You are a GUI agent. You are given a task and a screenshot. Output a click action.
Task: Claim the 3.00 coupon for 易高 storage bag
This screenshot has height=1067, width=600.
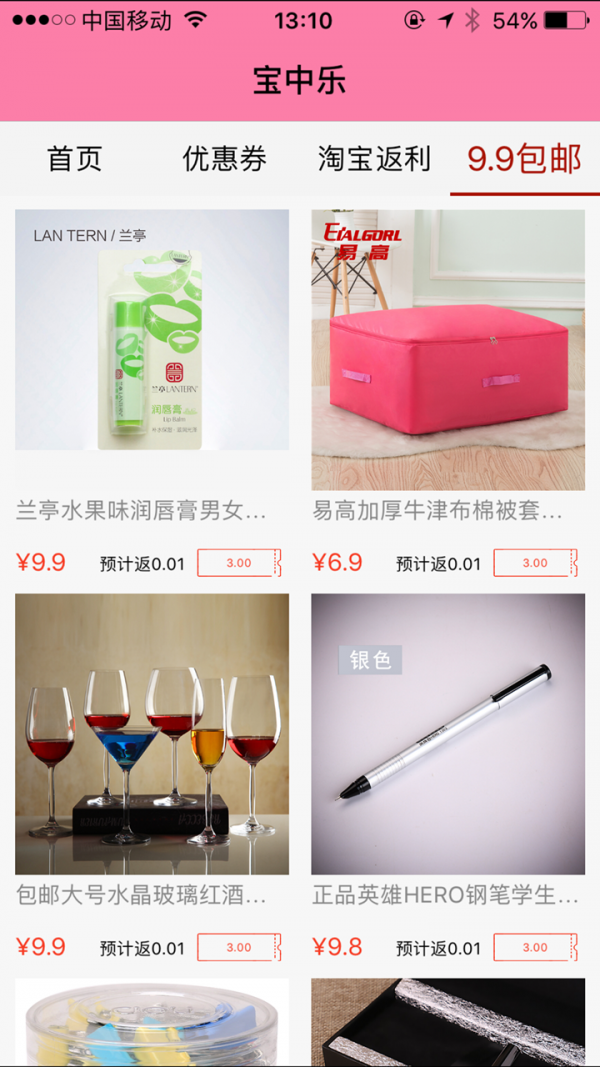pos(535,563)
